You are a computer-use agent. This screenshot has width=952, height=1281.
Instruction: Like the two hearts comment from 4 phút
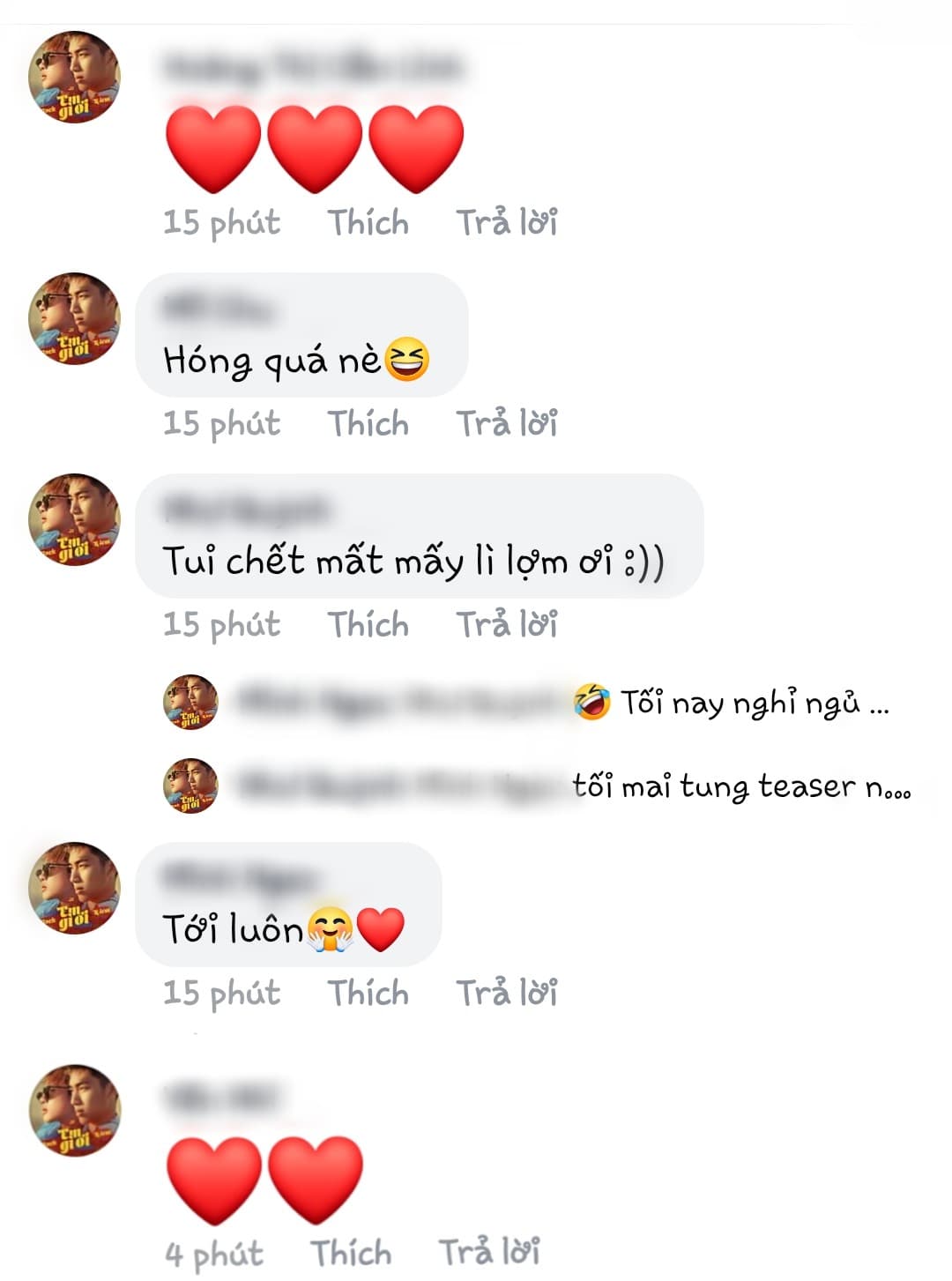351,1253
